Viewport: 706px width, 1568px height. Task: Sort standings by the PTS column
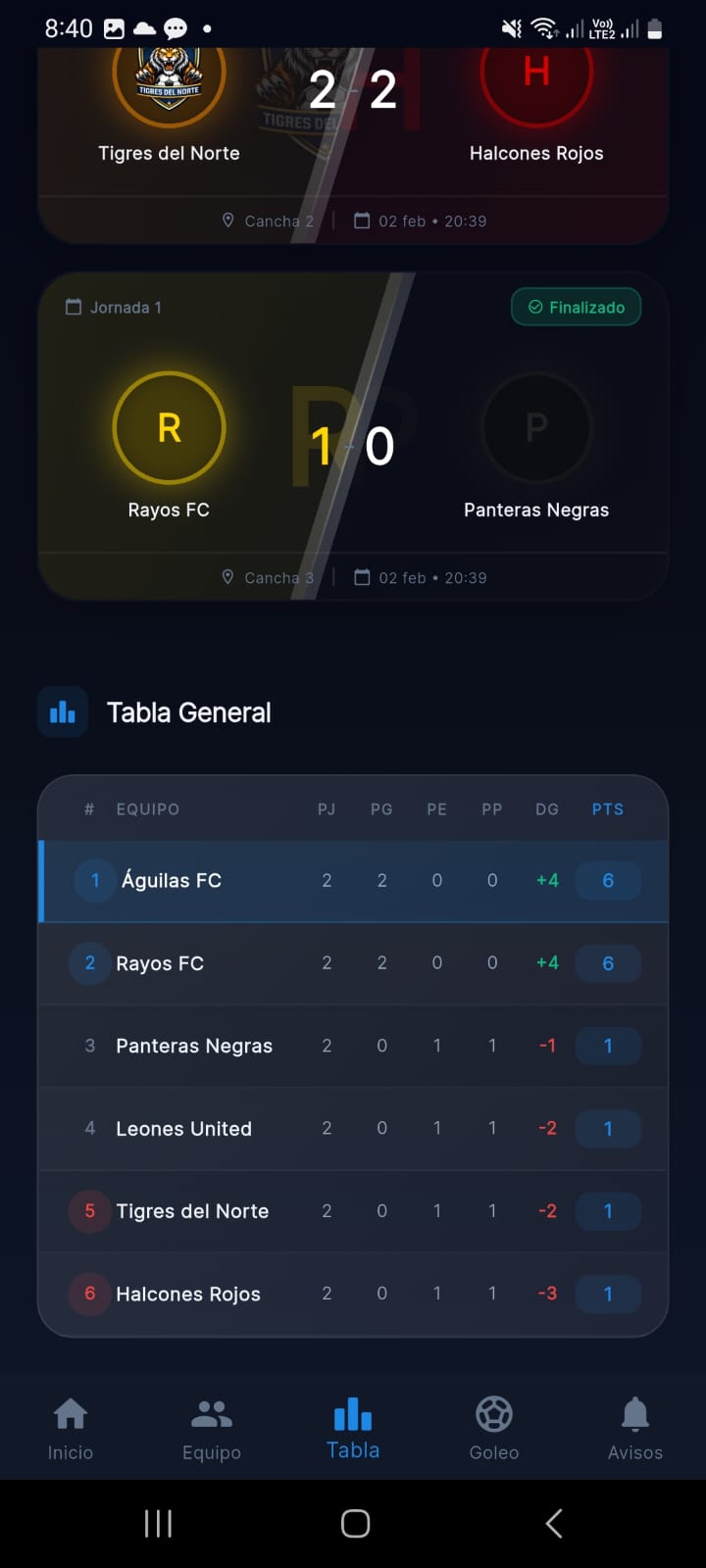(x=608, y=808)
